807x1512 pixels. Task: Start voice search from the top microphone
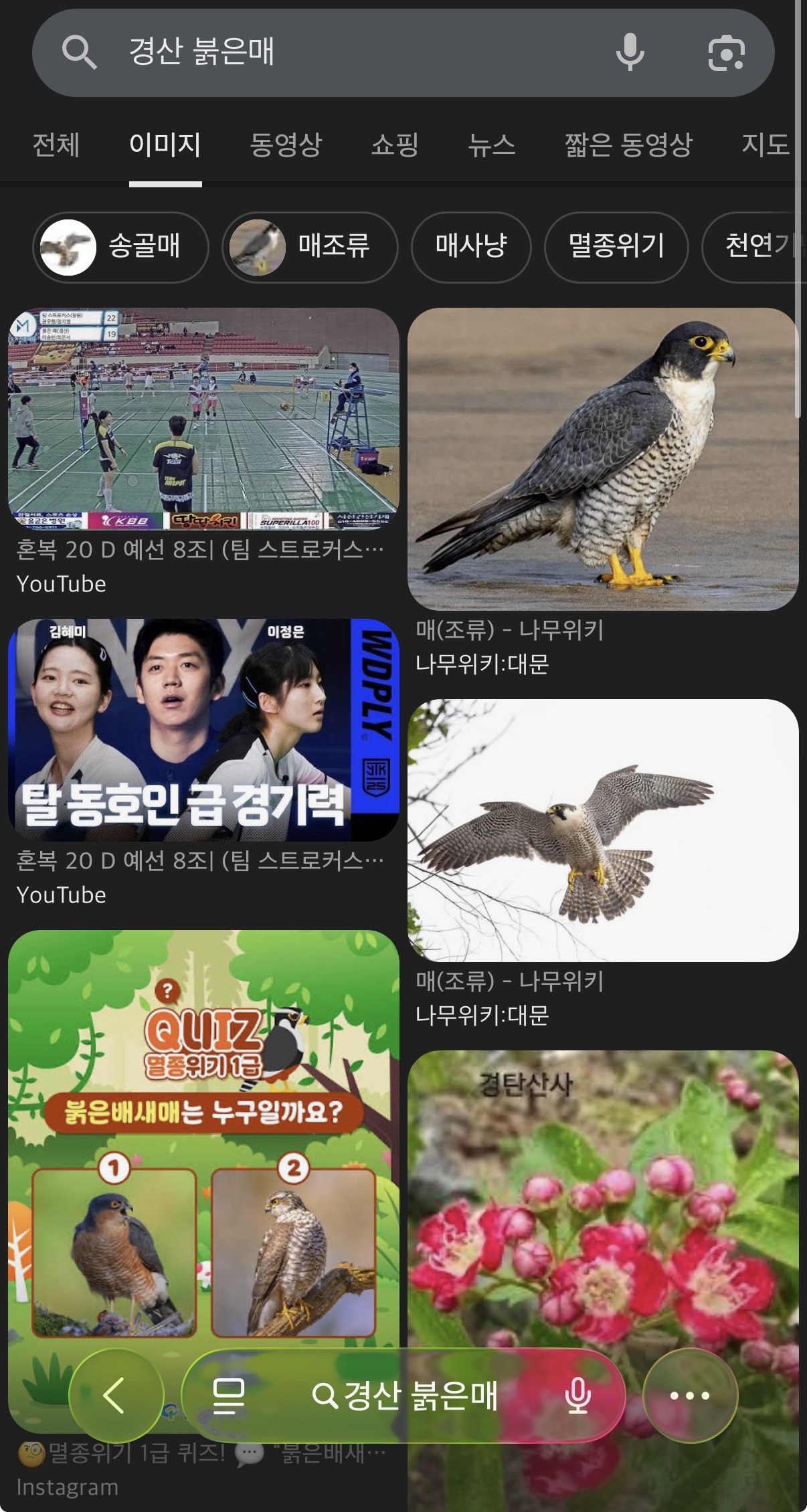[x=630, y=52]
